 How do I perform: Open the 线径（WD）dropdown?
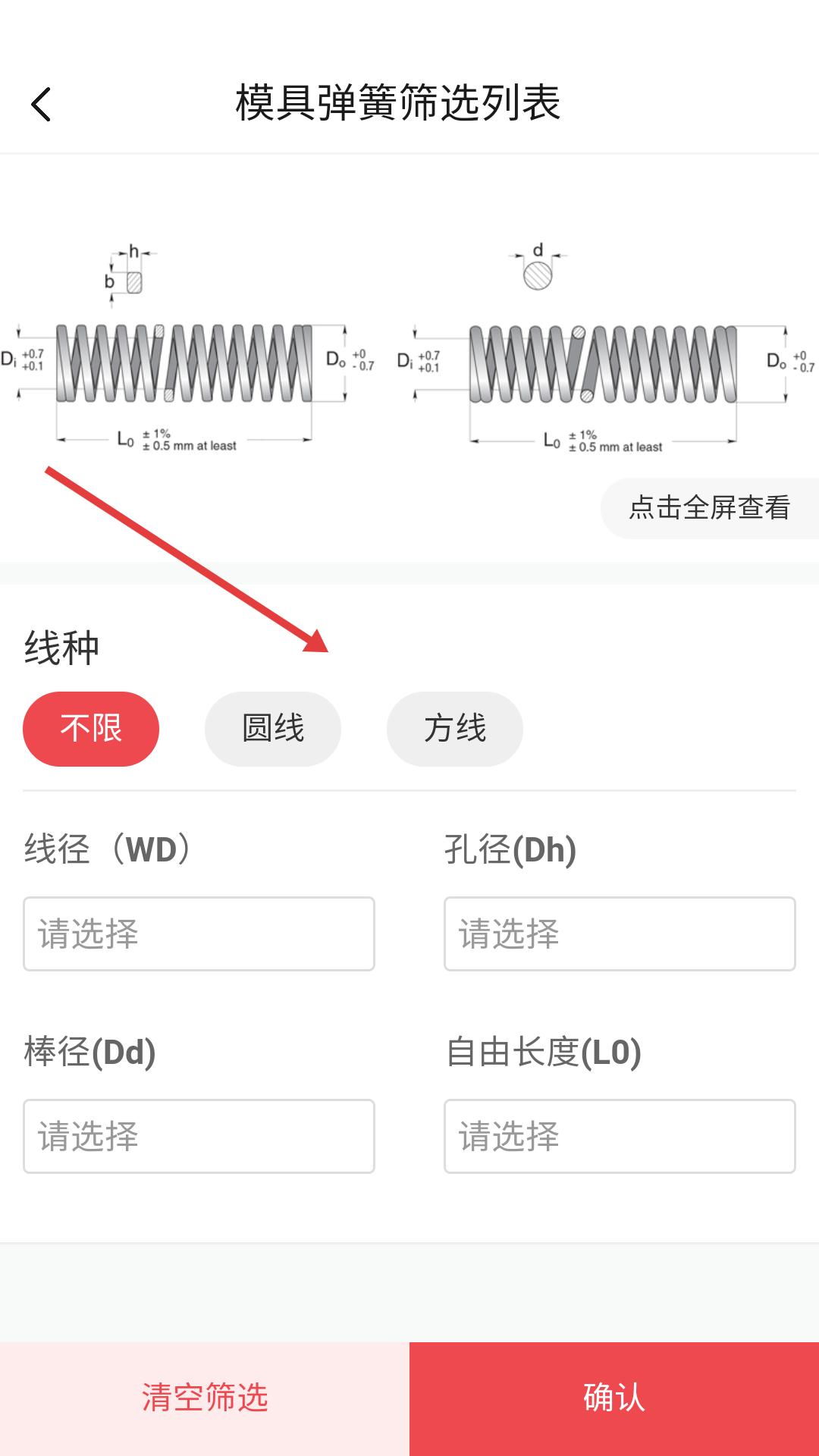pos(199,934)
